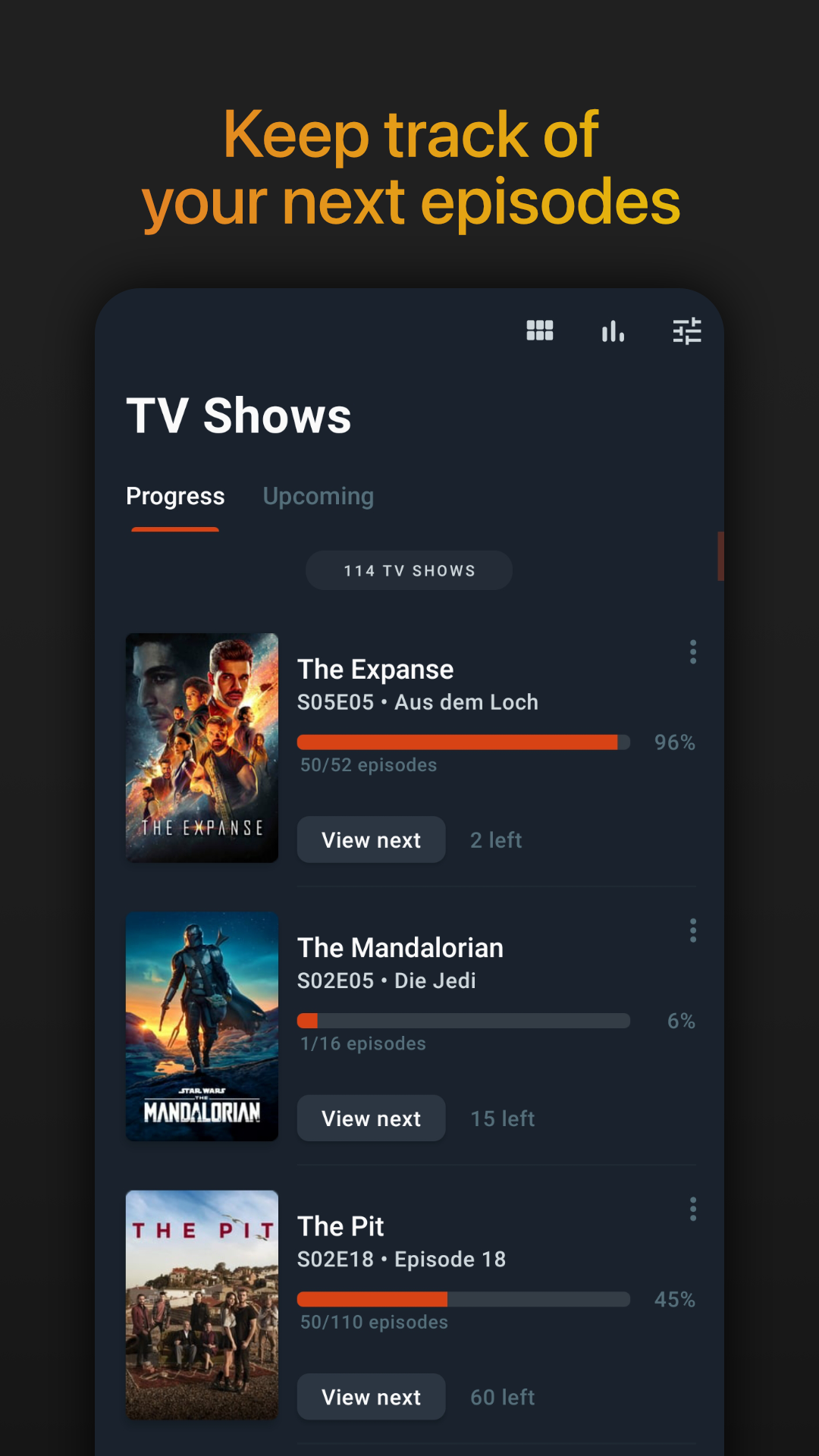
Task: Click the 2 left label for The Expanse
Action: 495,839
